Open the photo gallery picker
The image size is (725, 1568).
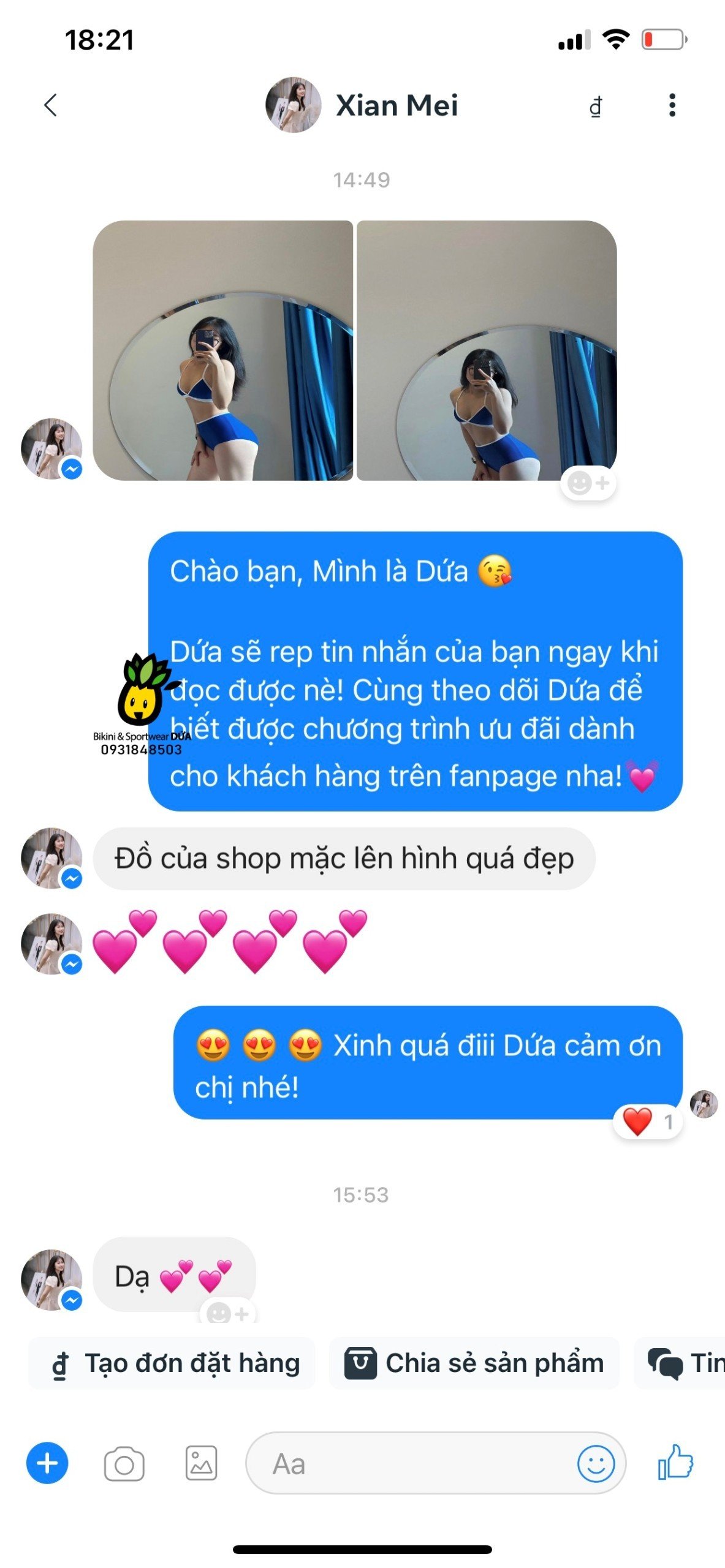click(202, 1463)
